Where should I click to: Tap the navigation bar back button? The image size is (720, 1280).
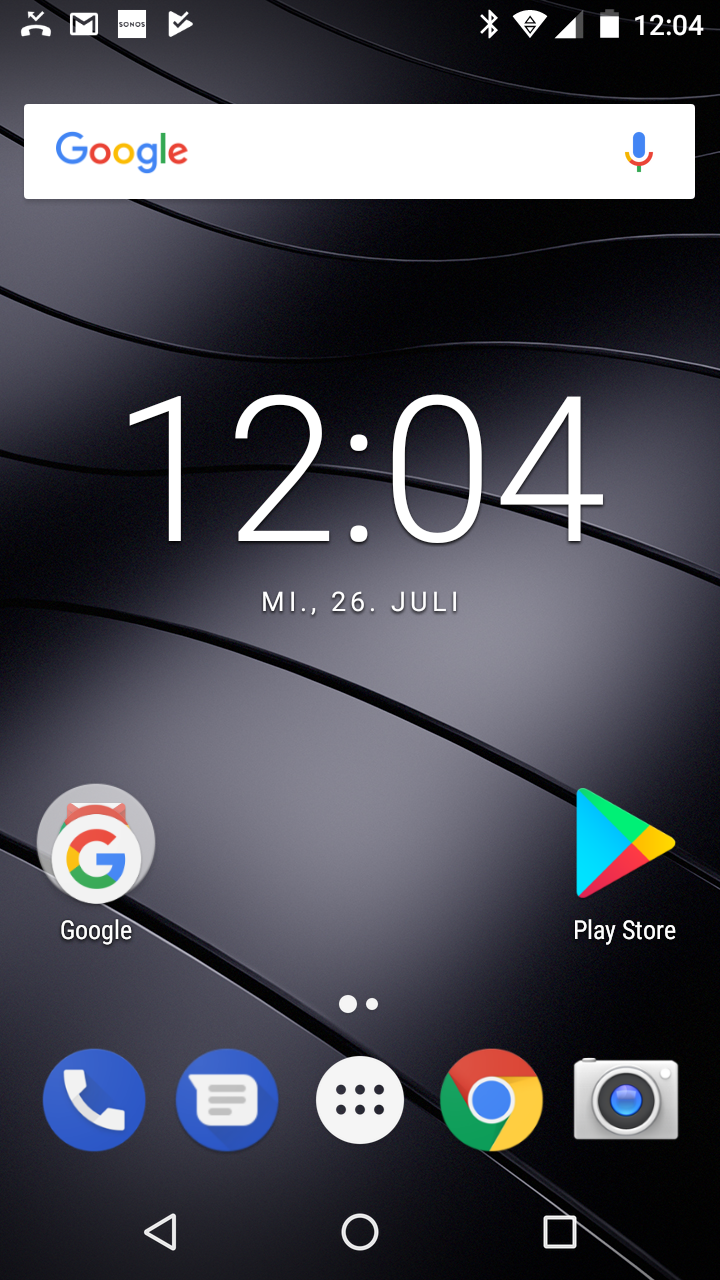[160, 1232]
